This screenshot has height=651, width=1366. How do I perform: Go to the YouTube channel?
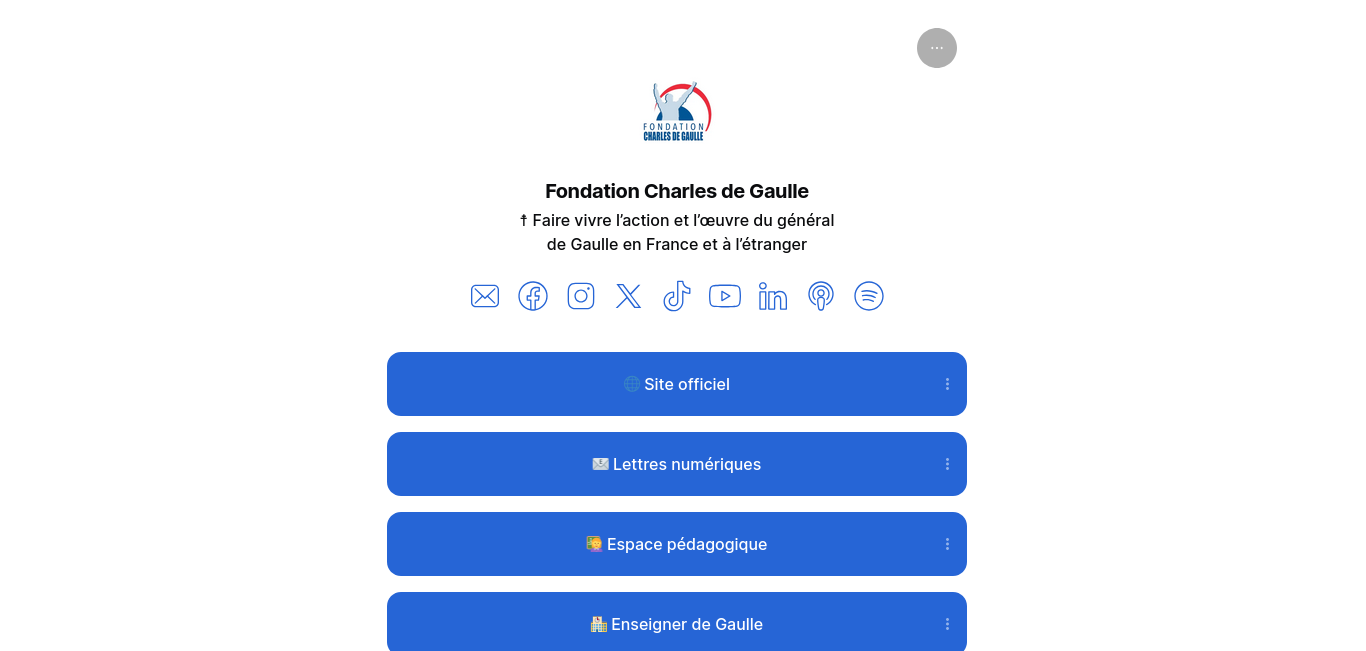(725, 296)
